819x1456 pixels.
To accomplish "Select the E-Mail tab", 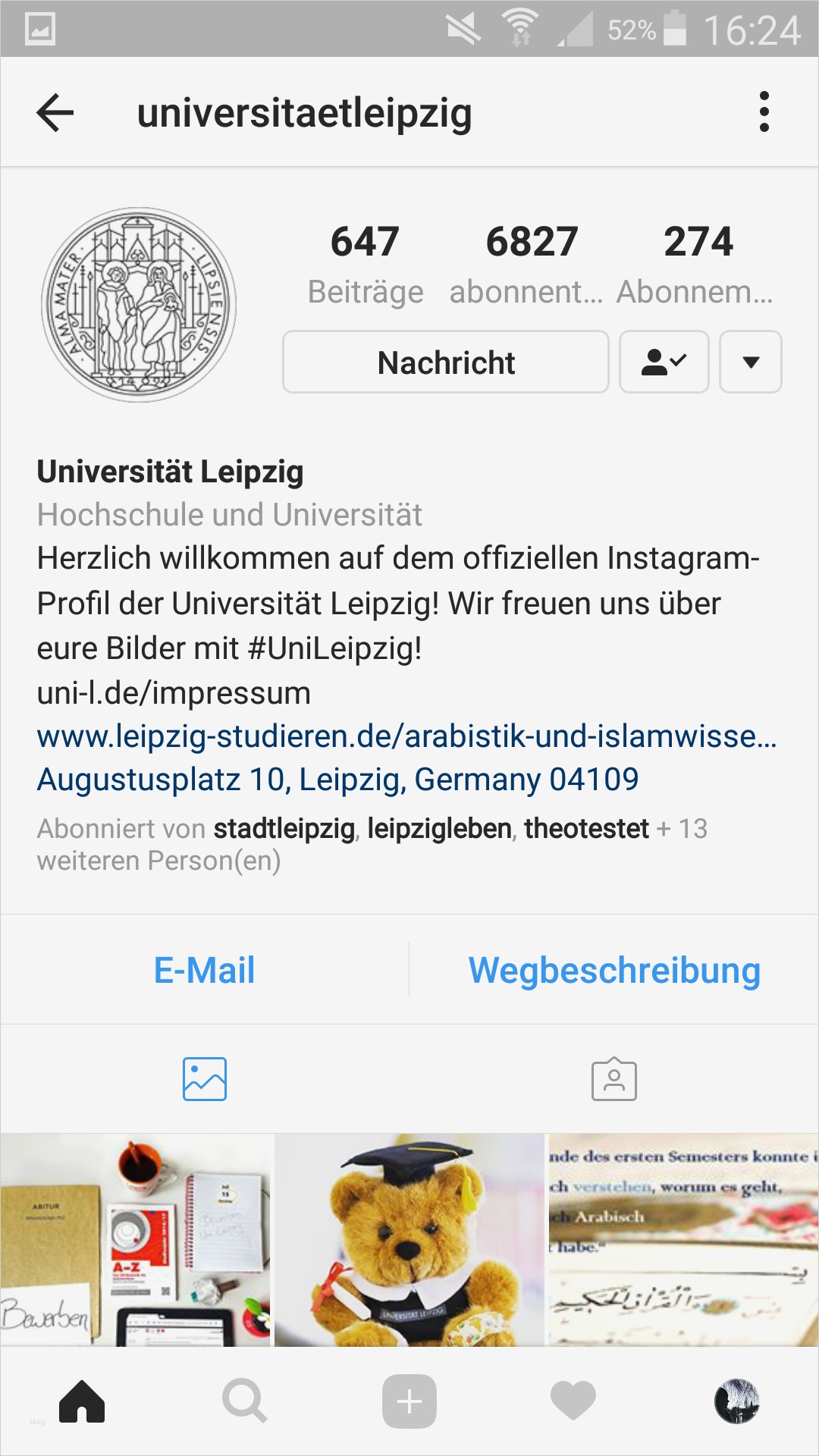I will click(203, 969).
